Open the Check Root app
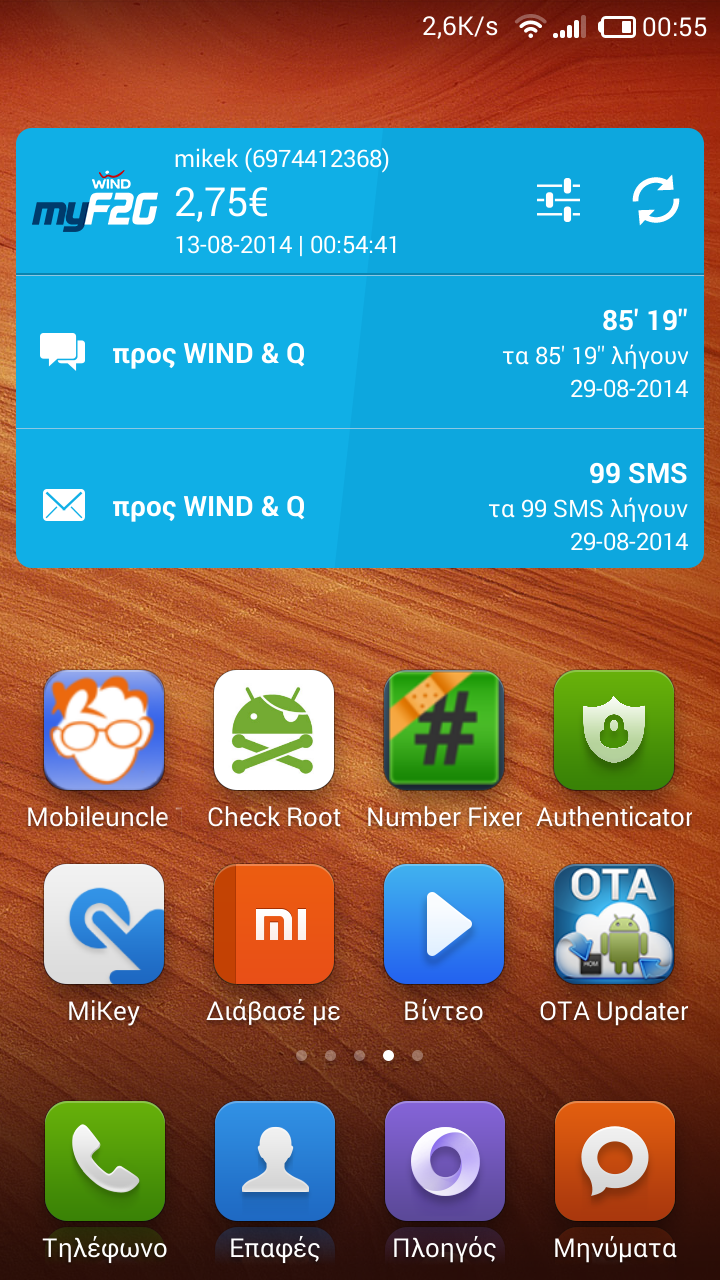The height and width of the screenshot is (1280, 720). pos(274,731)
